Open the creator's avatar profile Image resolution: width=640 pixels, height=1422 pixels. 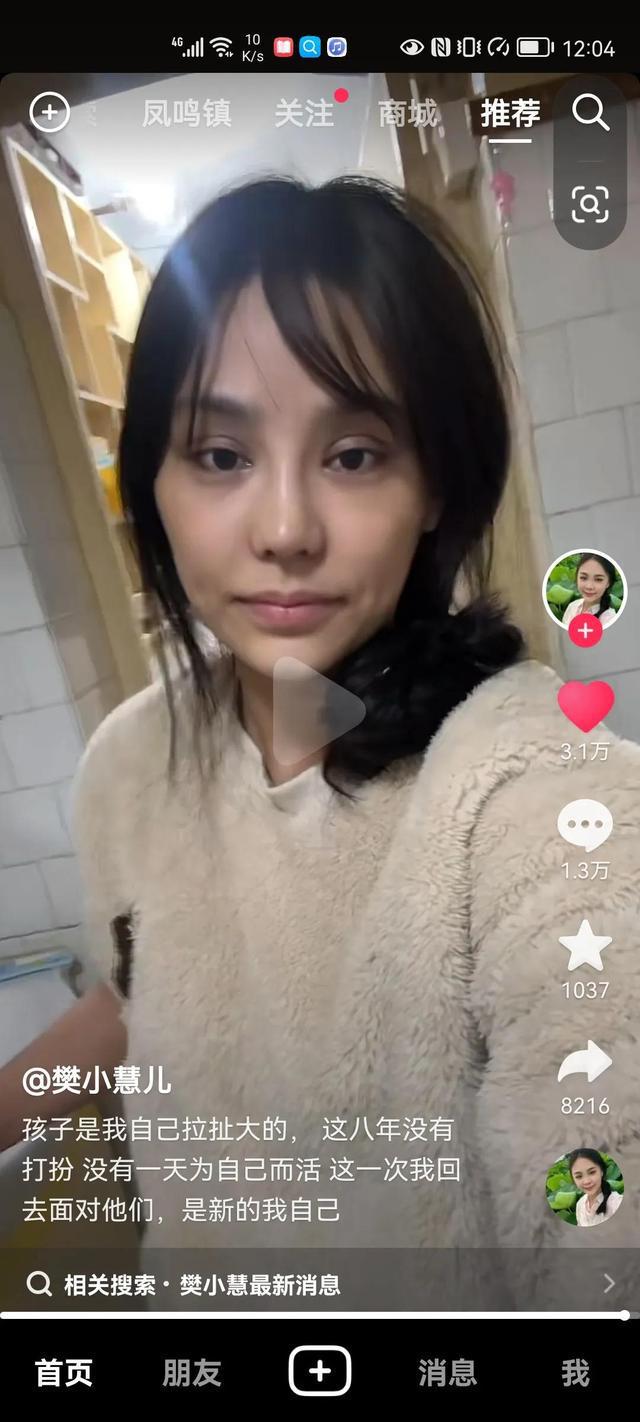tap(585, 590)
